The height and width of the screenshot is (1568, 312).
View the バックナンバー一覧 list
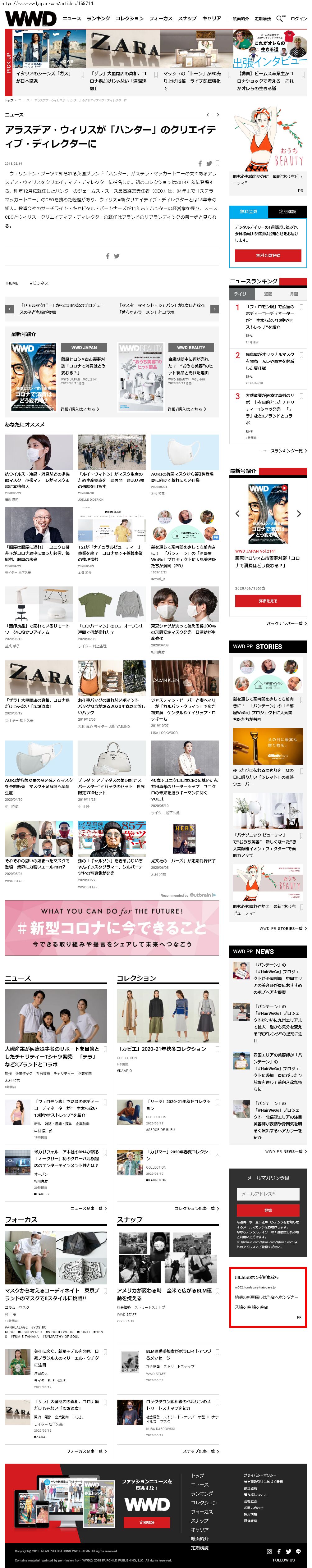click(x=286, y=623)
